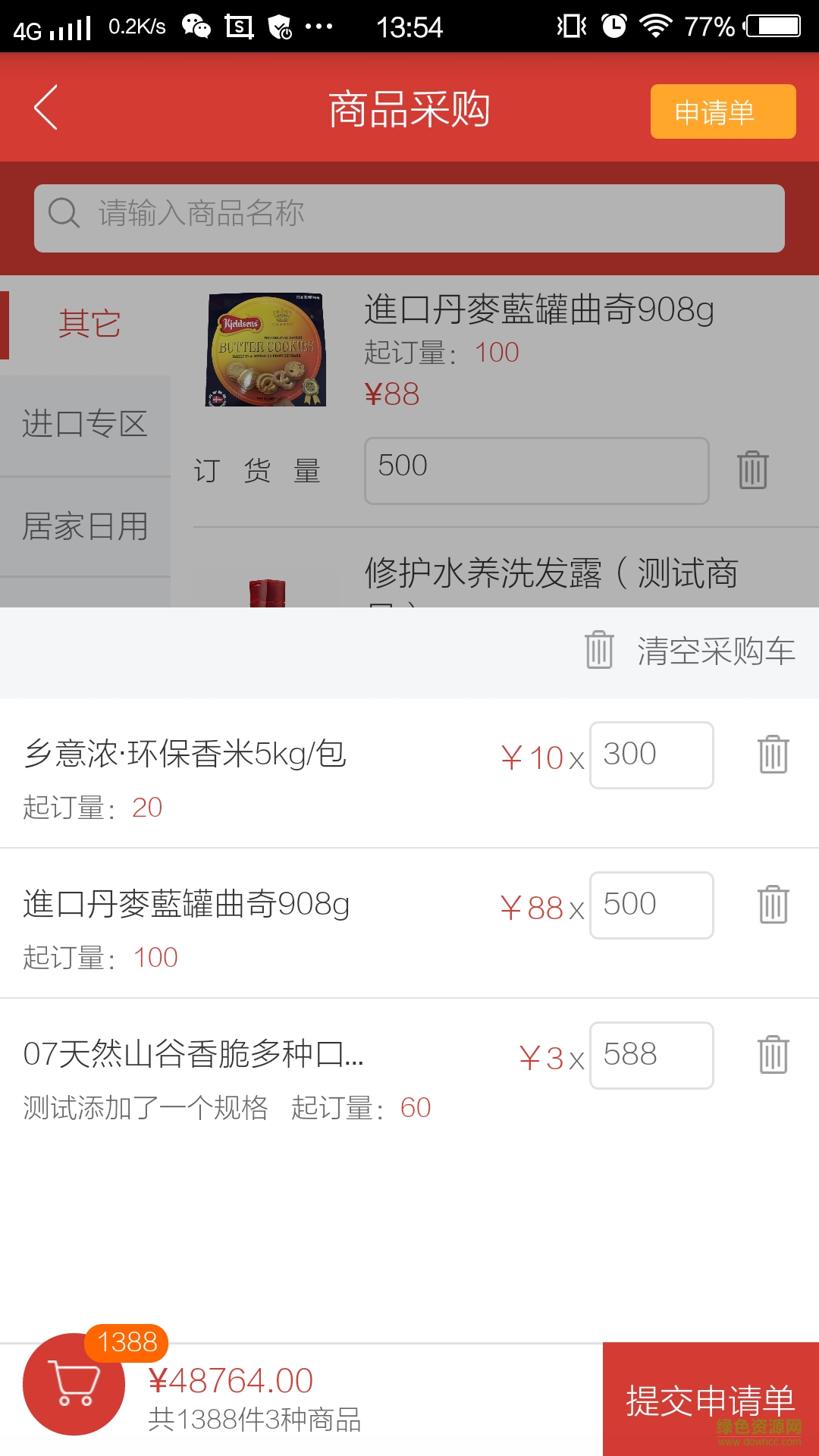Click the magnifier icon in the search bar
The height and width of the screenshot is (1456, 819).
[x=65, y=215]
